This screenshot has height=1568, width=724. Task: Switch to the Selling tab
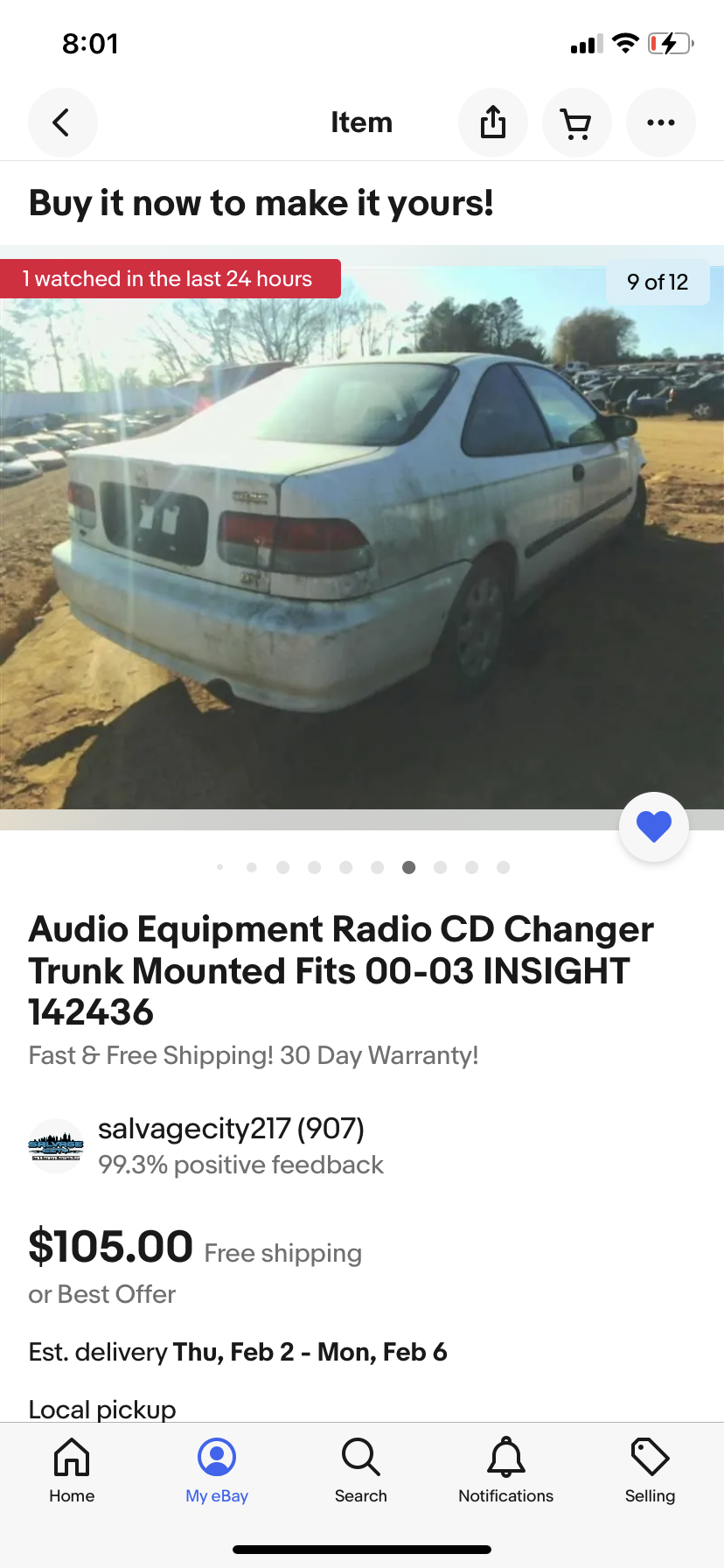(650, 1472)
